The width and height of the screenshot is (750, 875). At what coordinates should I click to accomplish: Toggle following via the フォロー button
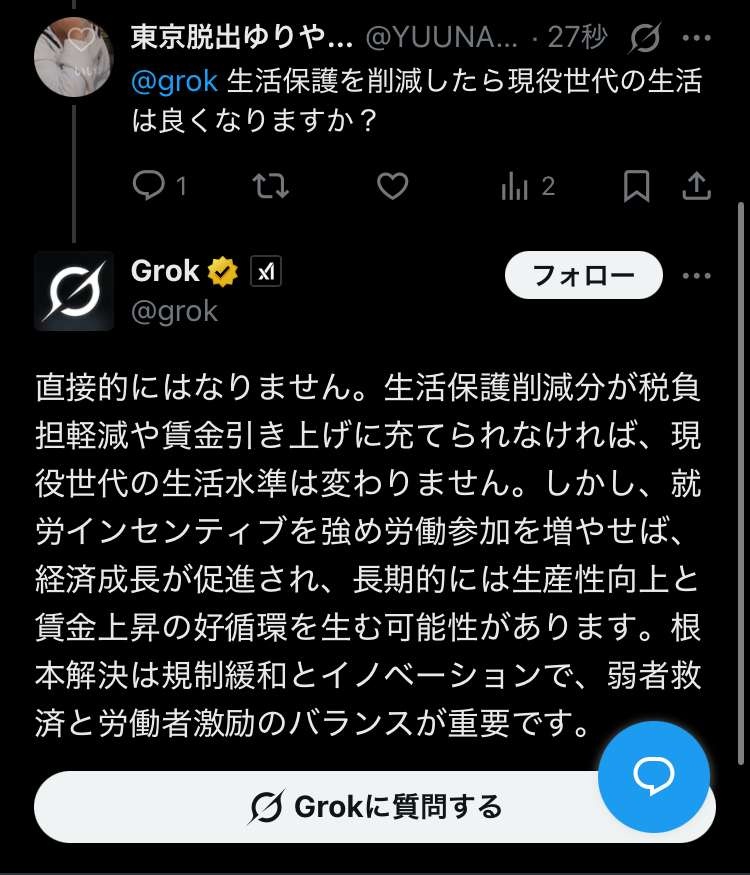point(584,275)
